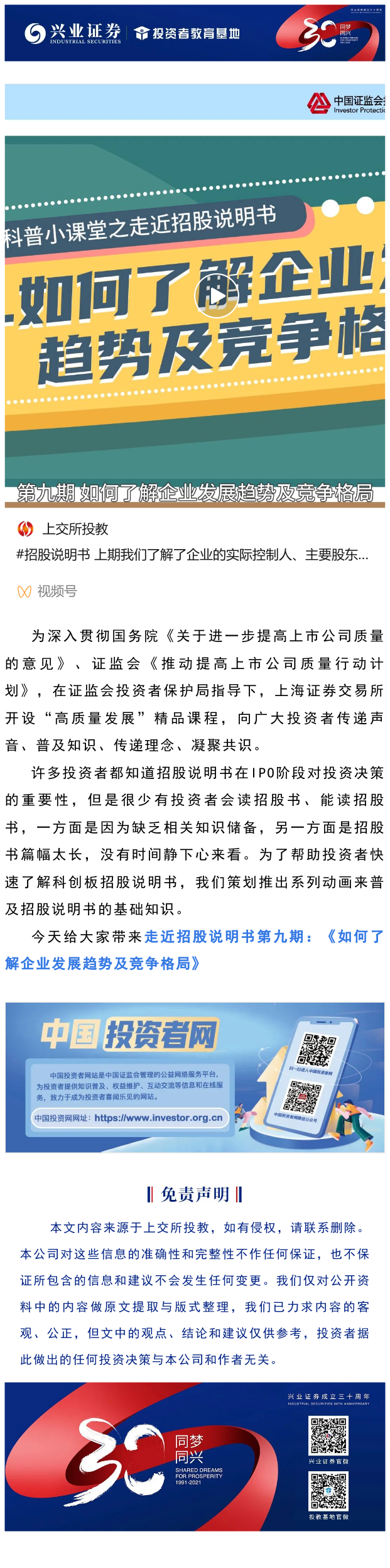Play the 招股说明书 video
The height and width of the screenshot is (1568, 390).
point(216,296)
